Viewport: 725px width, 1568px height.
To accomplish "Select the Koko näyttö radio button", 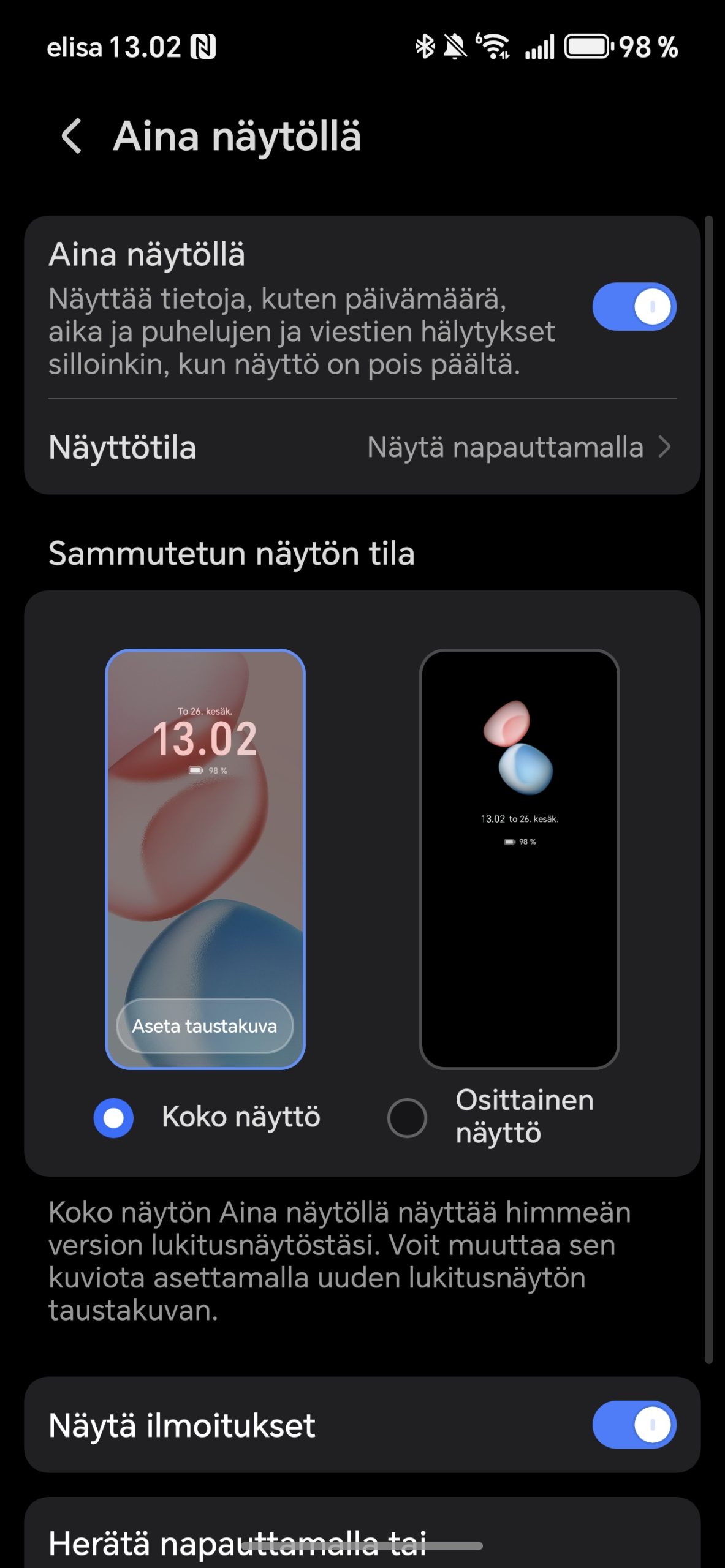I will coord(113,1118).
